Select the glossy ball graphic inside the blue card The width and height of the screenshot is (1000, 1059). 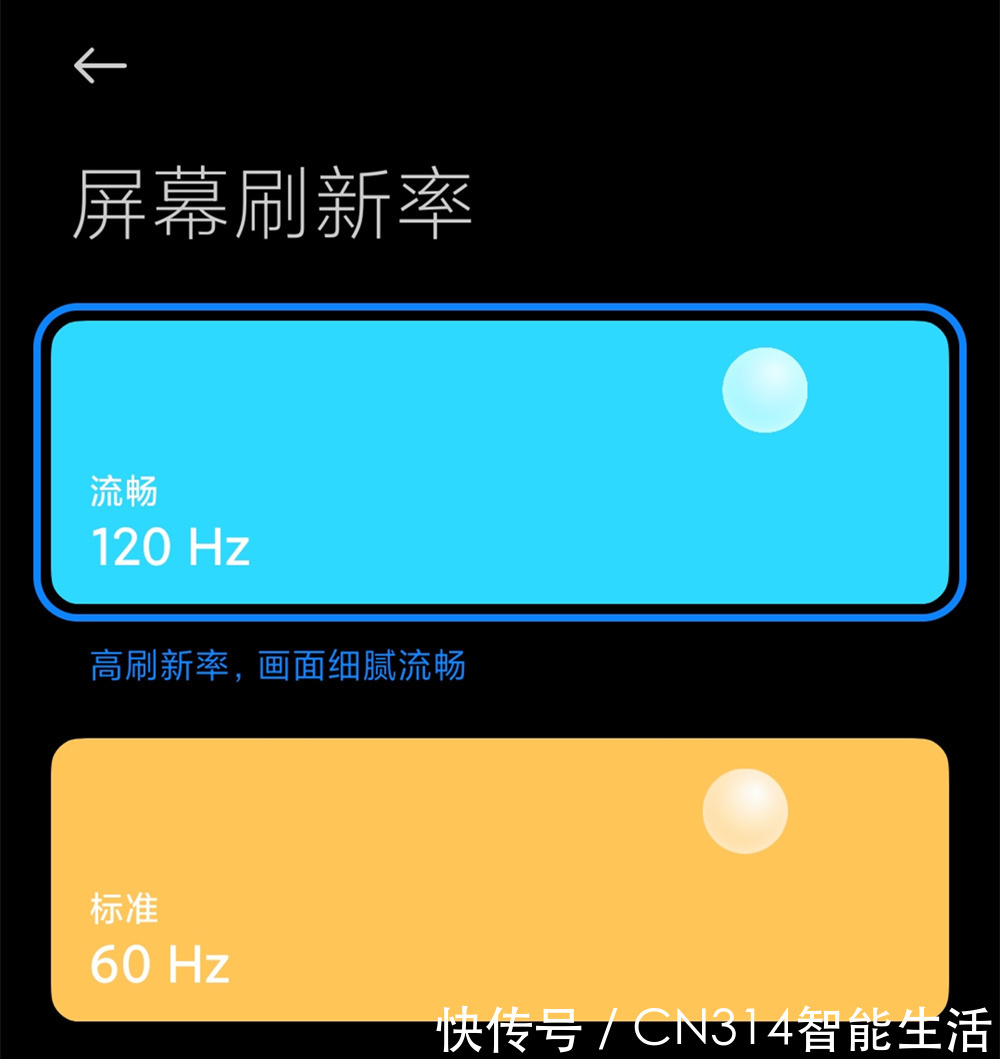click(765, 392)
